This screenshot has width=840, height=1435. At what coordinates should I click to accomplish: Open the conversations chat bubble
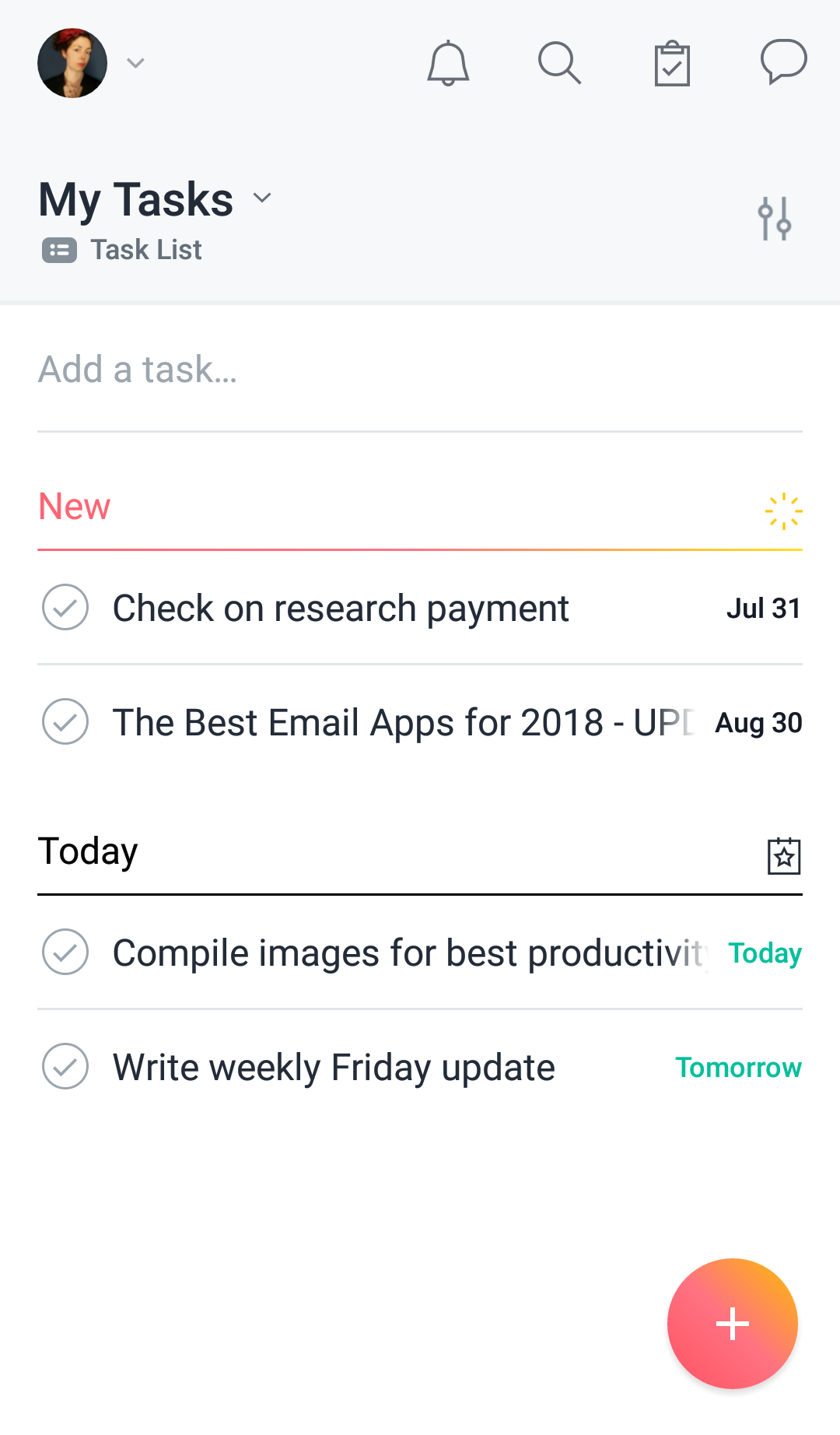tap(783, 61)
